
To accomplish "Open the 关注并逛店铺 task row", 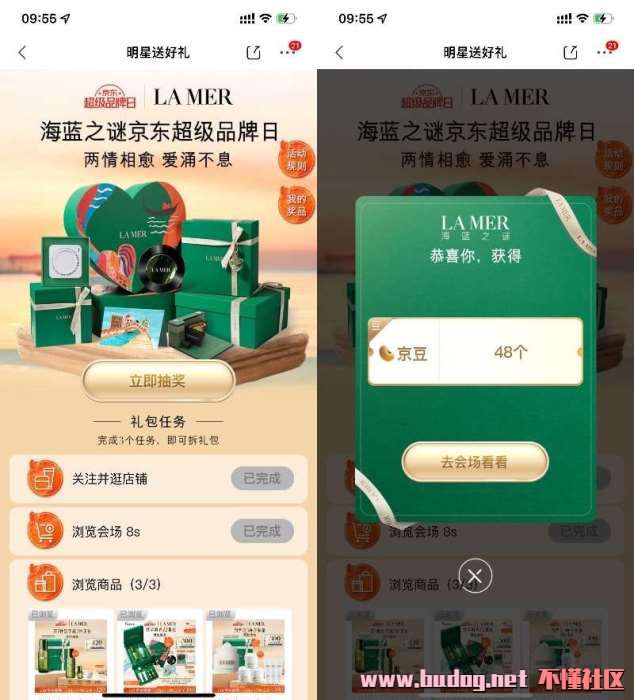I will [x=110, y=479].
